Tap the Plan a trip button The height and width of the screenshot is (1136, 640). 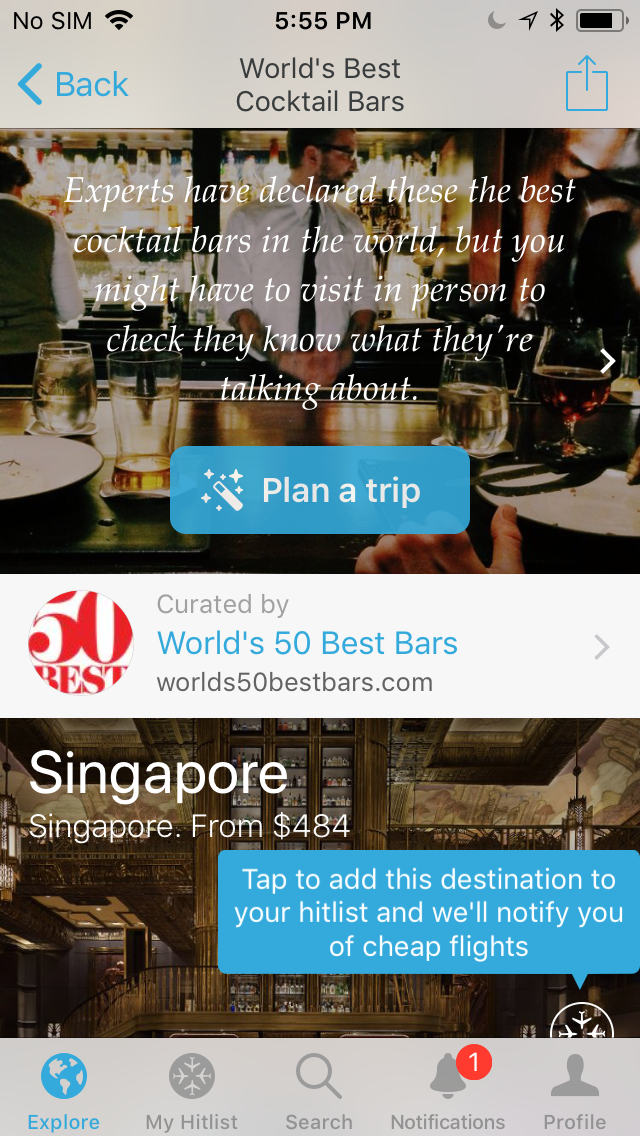[320, 490]
